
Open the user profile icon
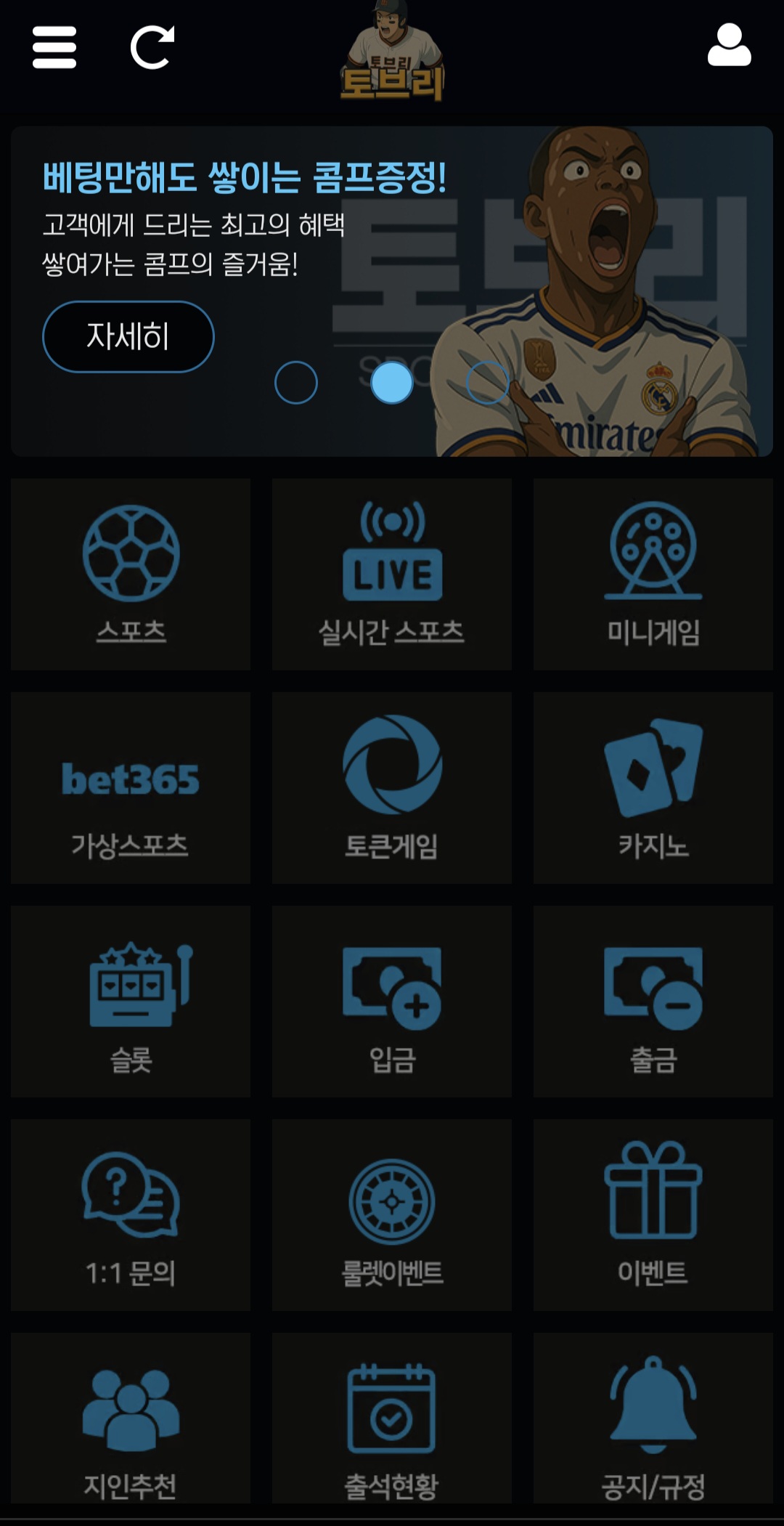click(x=729, y=46)
